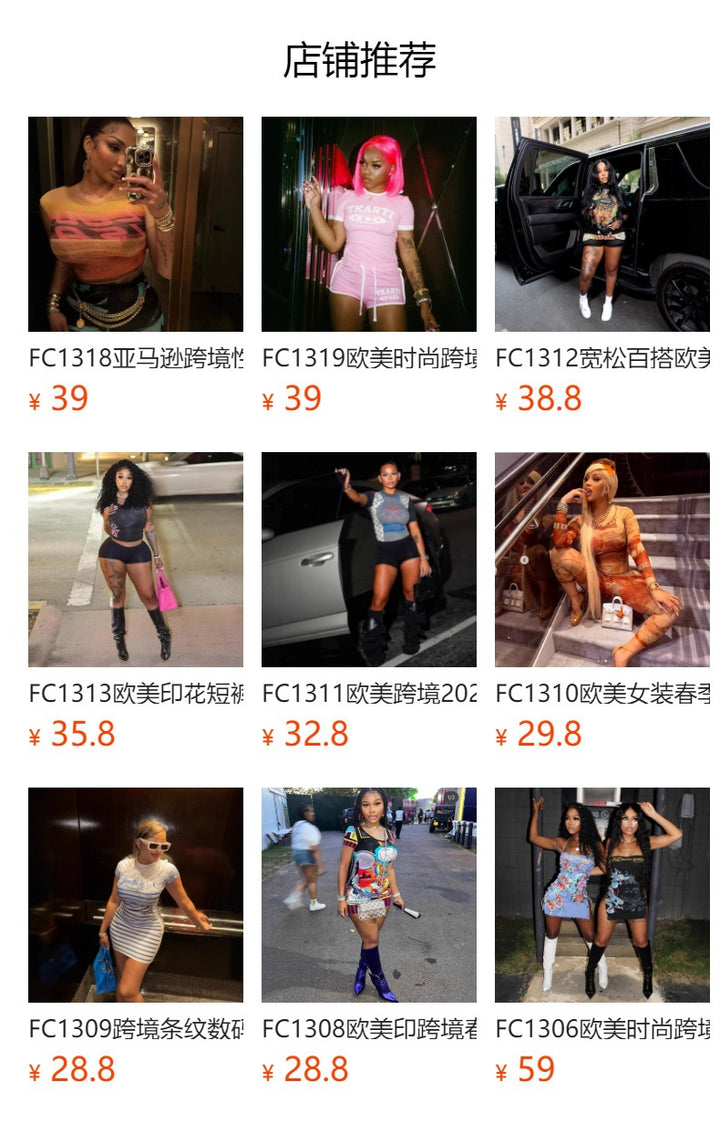The width and height of the screenshot is (720, 1123).
Task: Open product FC1312 priced ¥38.8
Action: click(602, 224)
